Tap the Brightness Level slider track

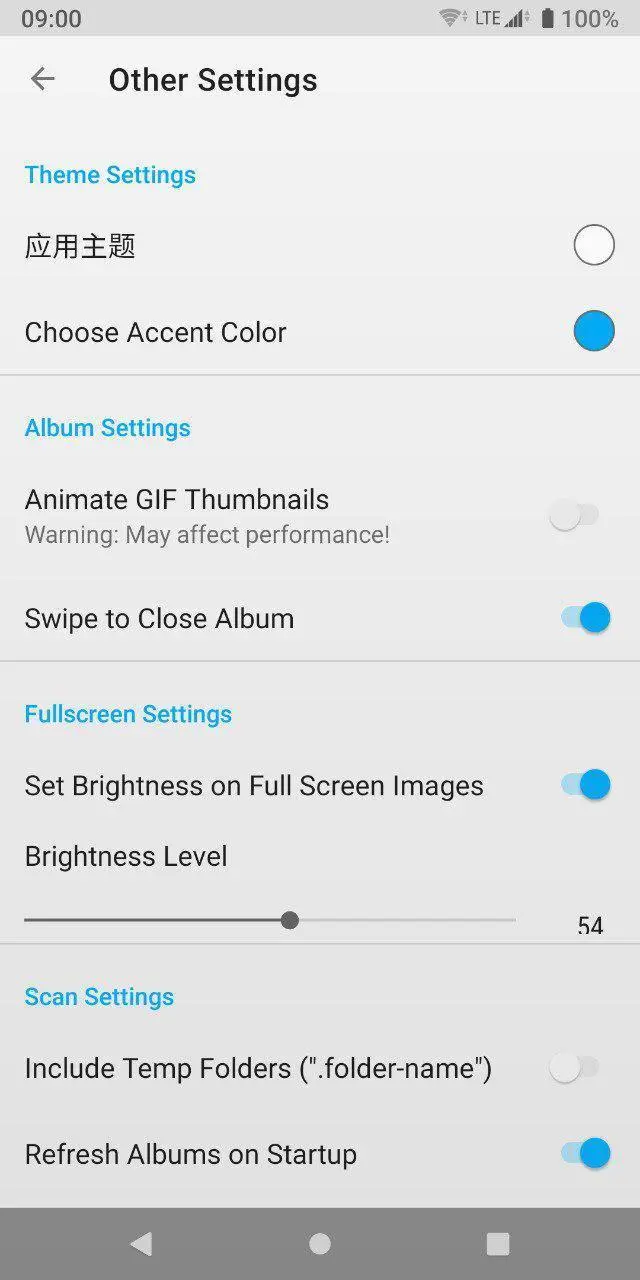pos(400,920)
